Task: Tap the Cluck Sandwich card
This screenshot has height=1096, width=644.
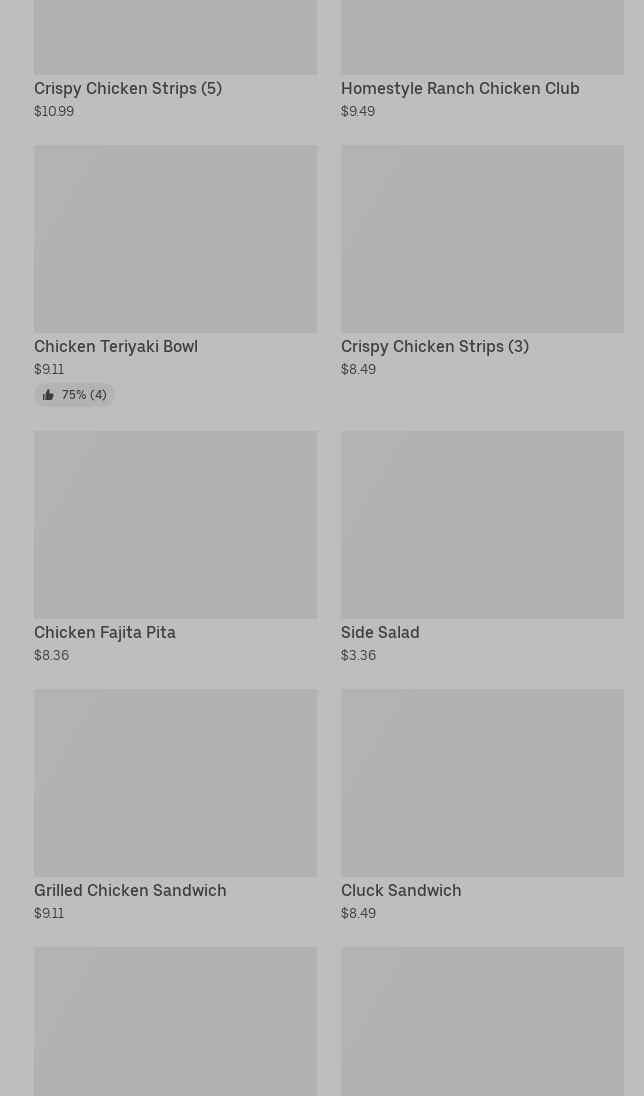Action: coord(482,783)
